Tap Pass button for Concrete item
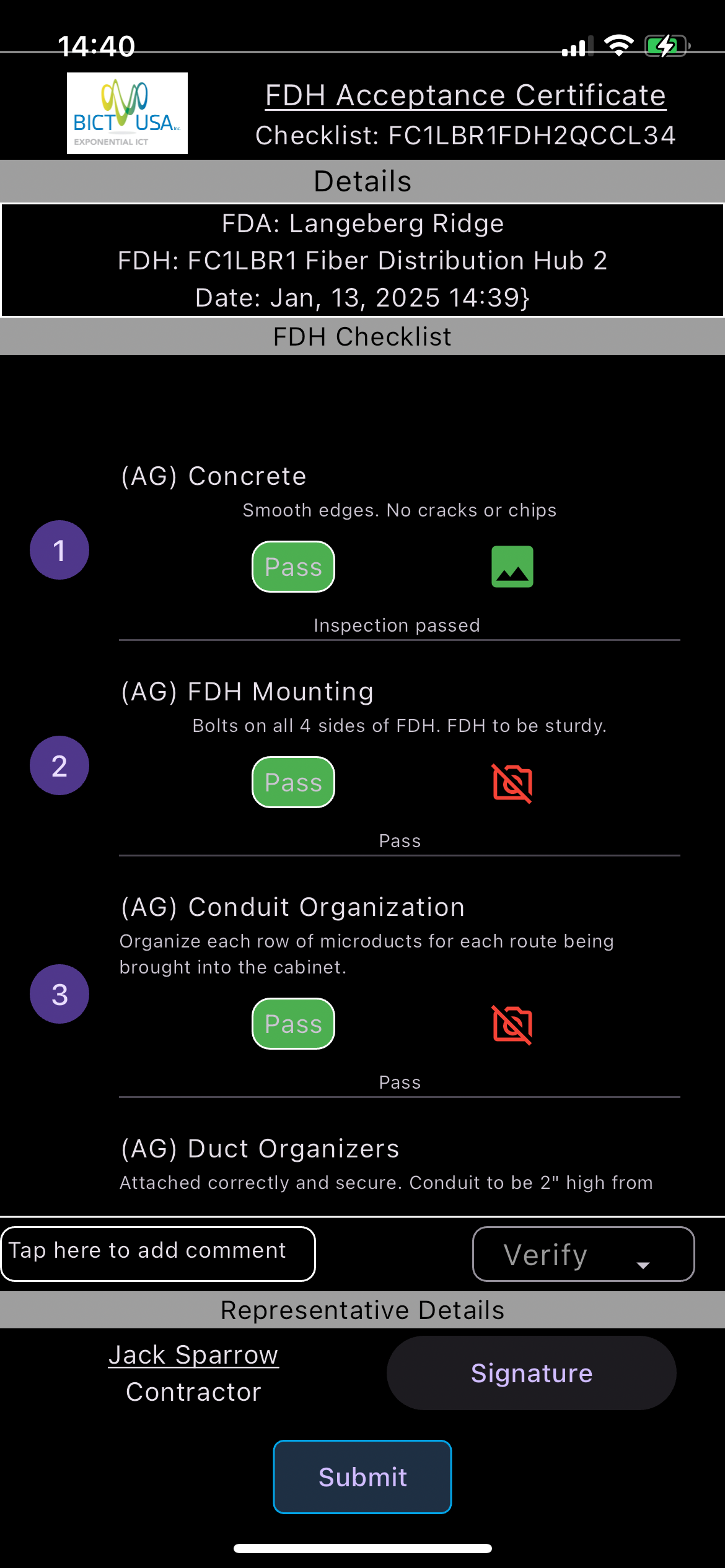The width and height of the screenshot is (725, 1568). point(293,567)
